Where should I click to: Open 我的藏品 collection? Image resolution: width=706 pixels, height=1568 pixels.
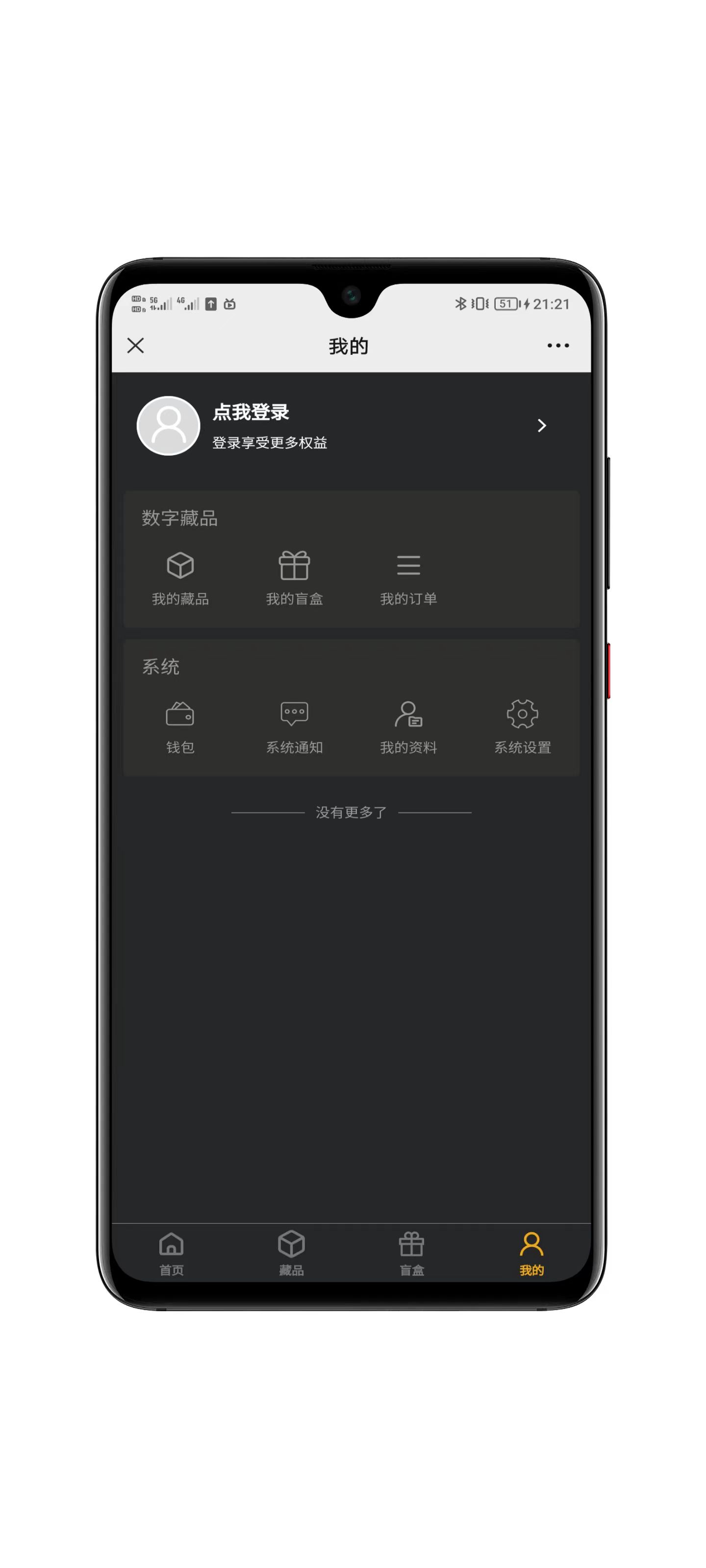click(180, 578)
